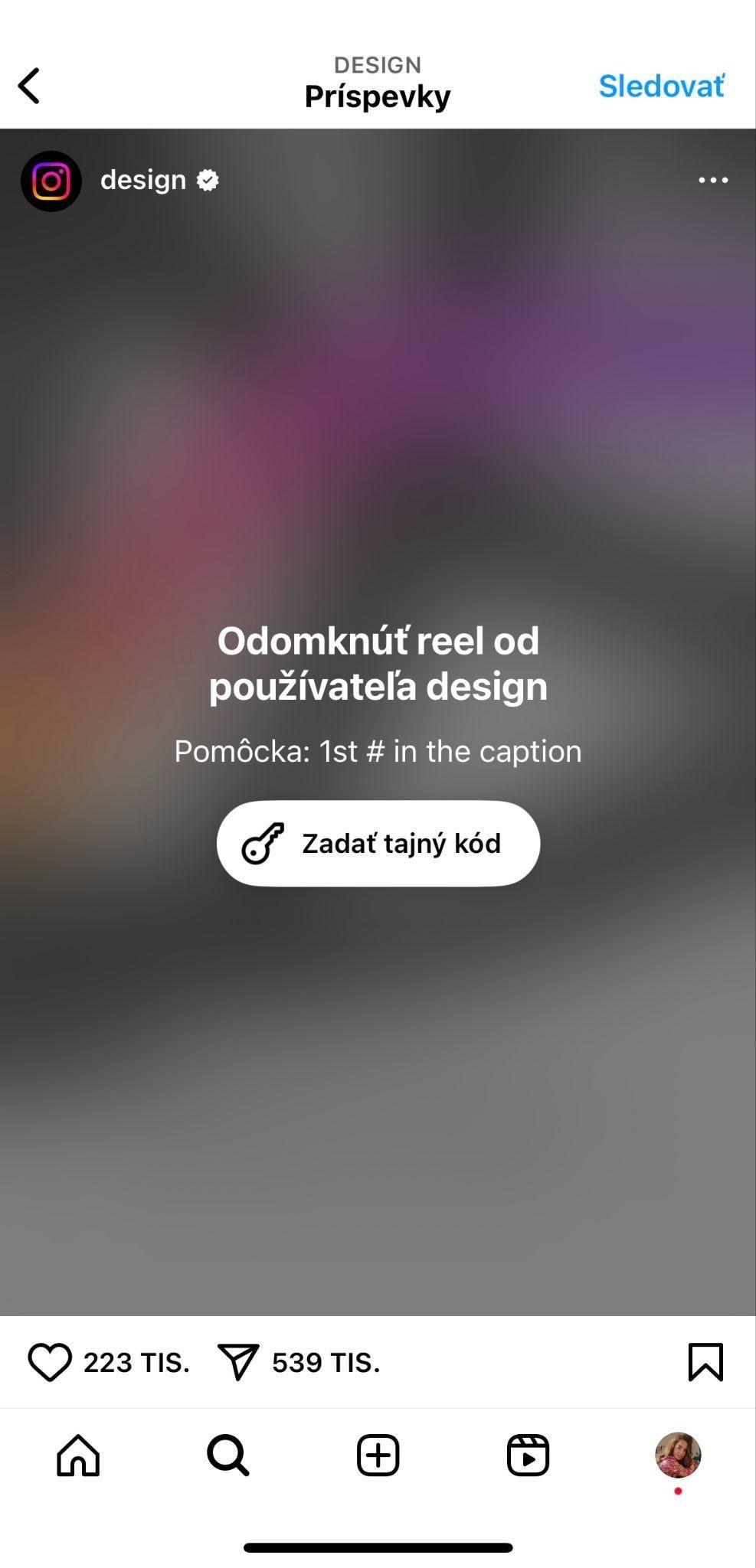Viewport: 756px width, 1568px height.
Task: Open the design profile avatar
Action: pyautogui.click(x=51, y=181)
